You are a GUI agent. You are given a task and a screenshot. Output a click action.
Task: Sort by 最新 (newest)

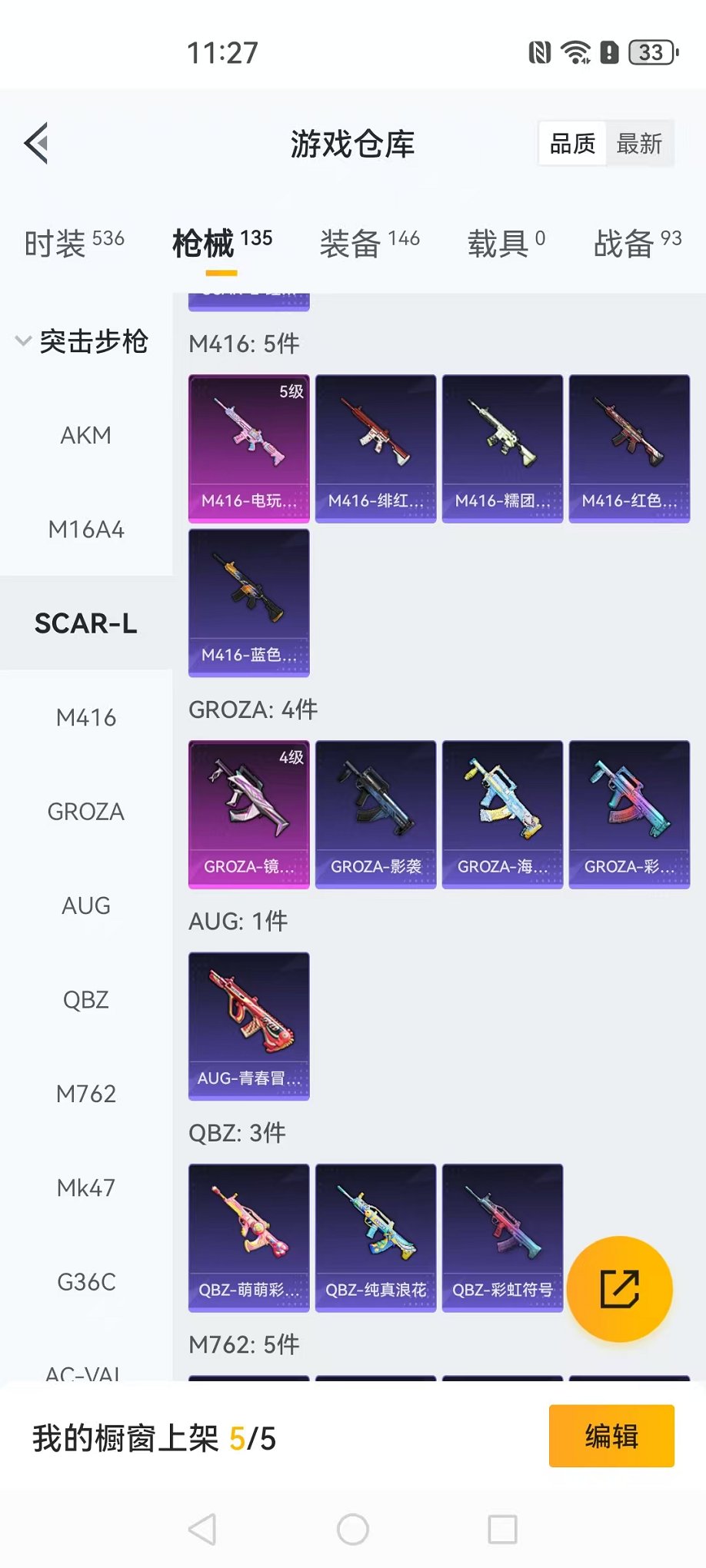pyautogui.click(x=639, y=144)
